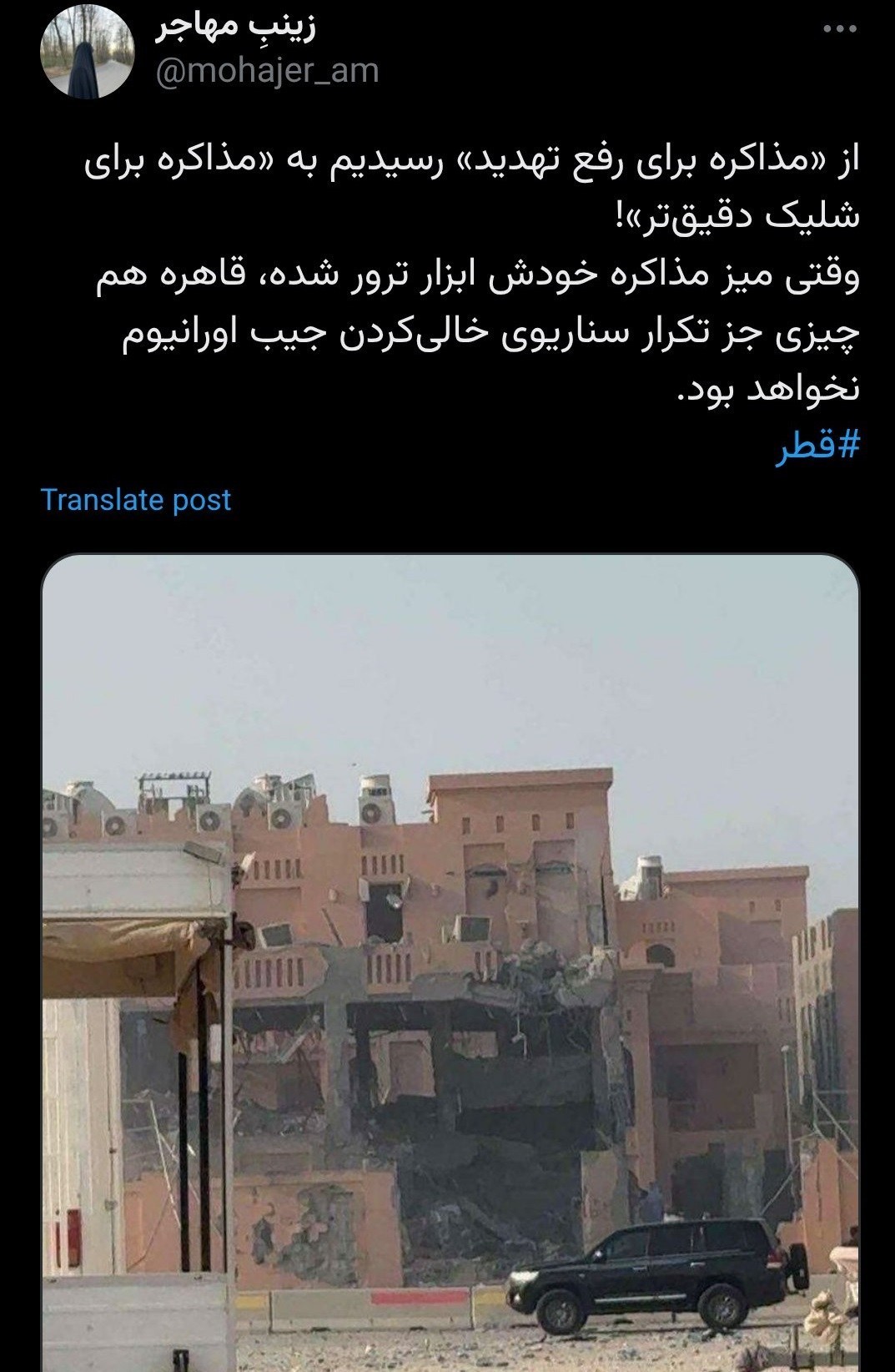Open the attached building photo

coord(450,960)
